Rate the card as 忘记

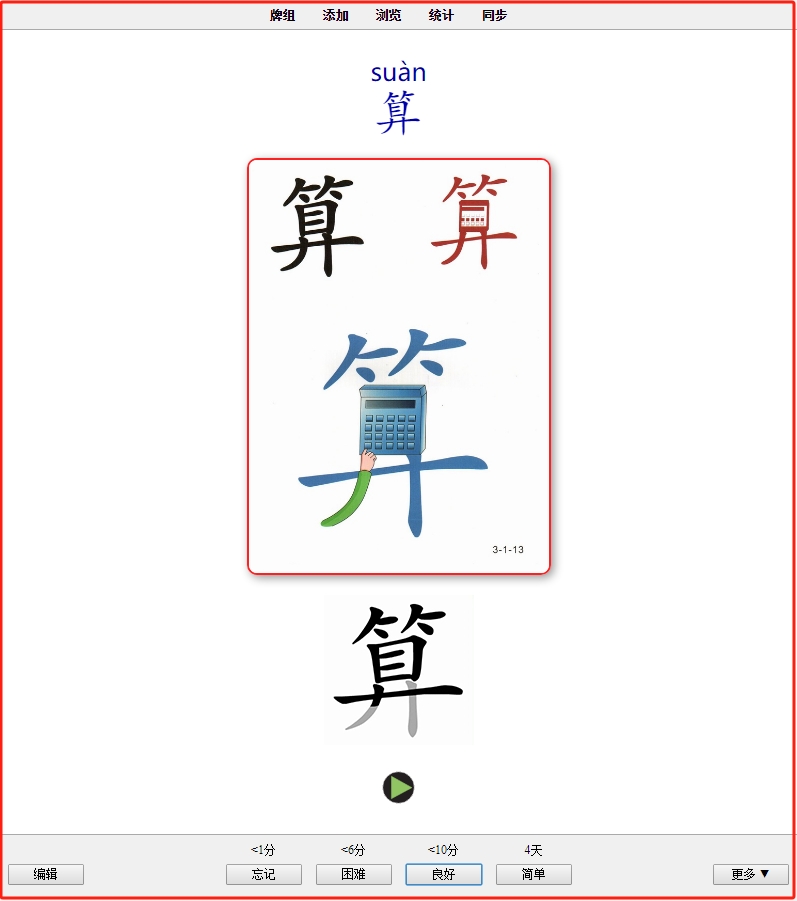[x=264, y=874]
